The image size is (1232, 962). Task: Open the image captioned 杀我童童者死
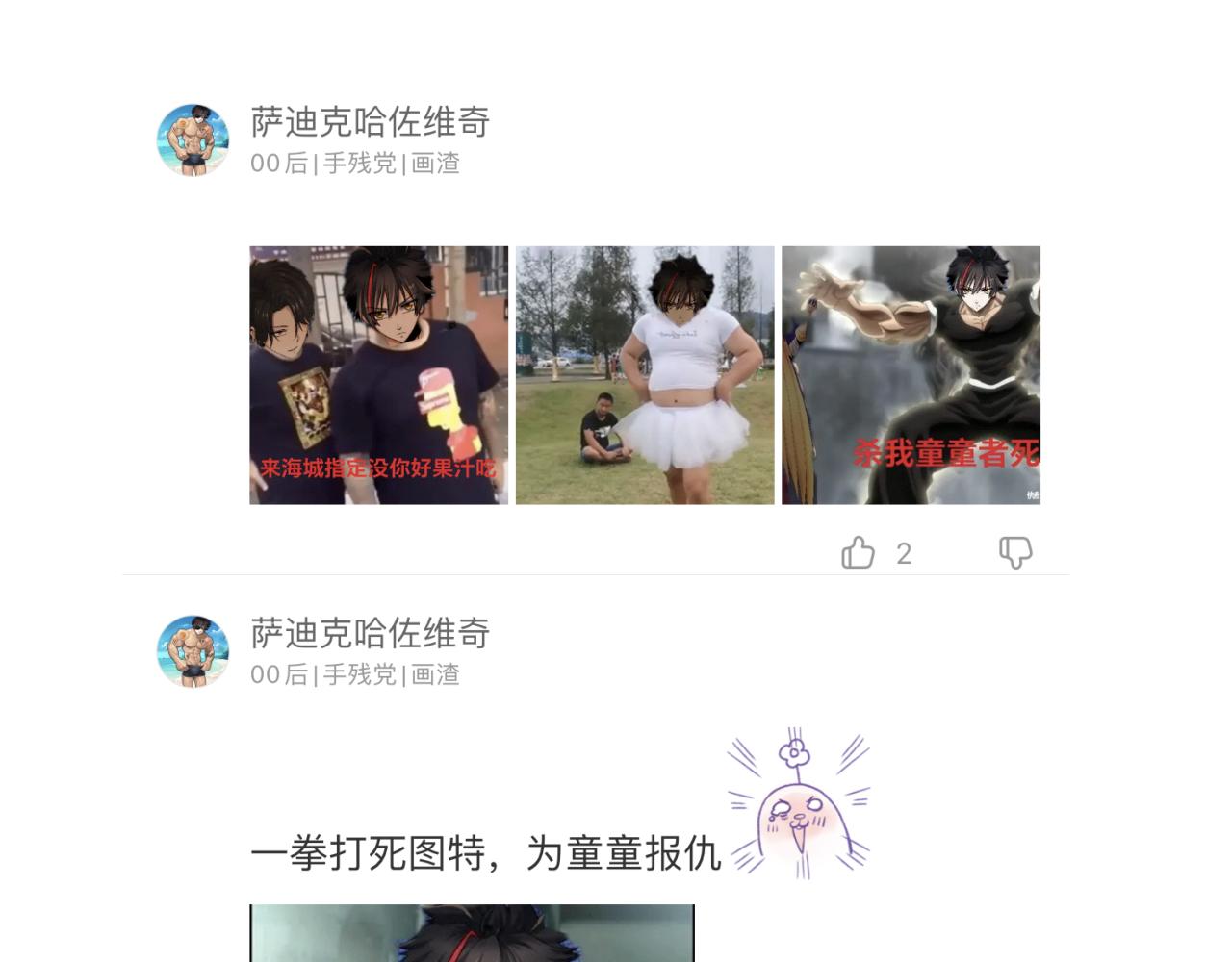click(x=911, y=375)
